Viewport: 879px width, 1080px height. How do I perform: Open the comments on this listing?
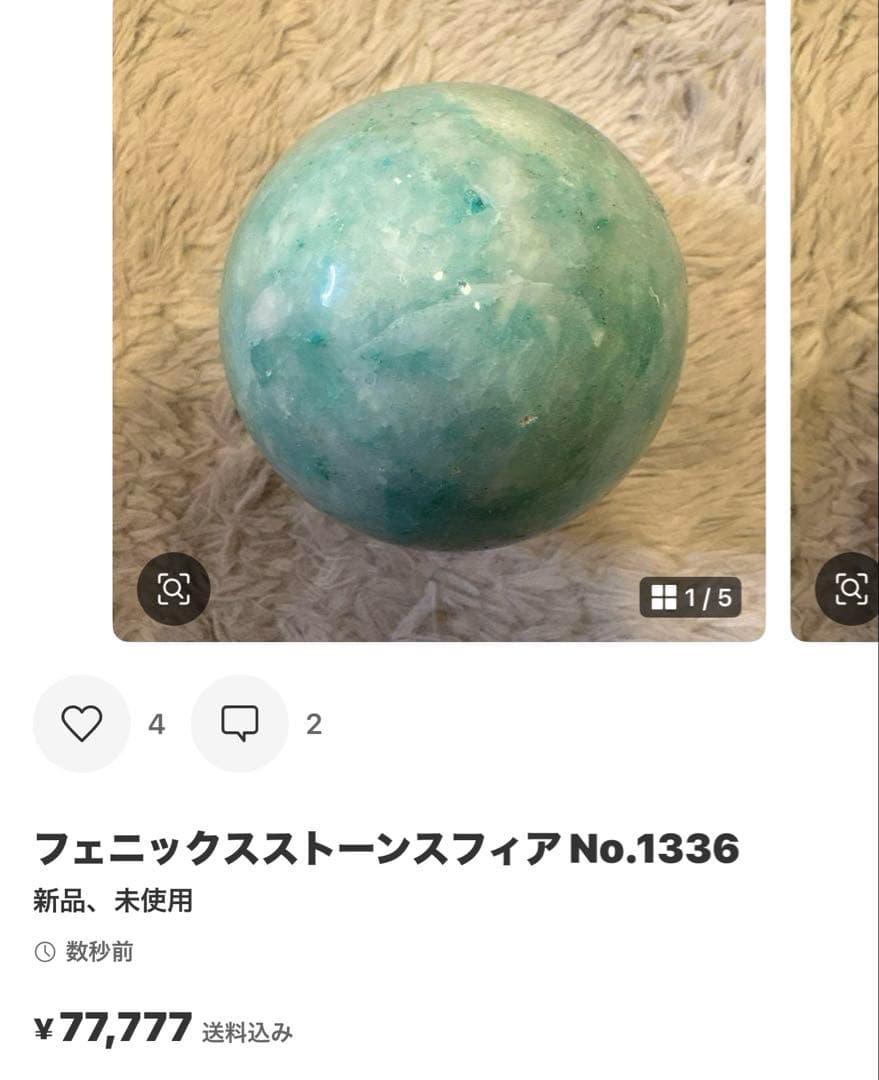(240, 723)
